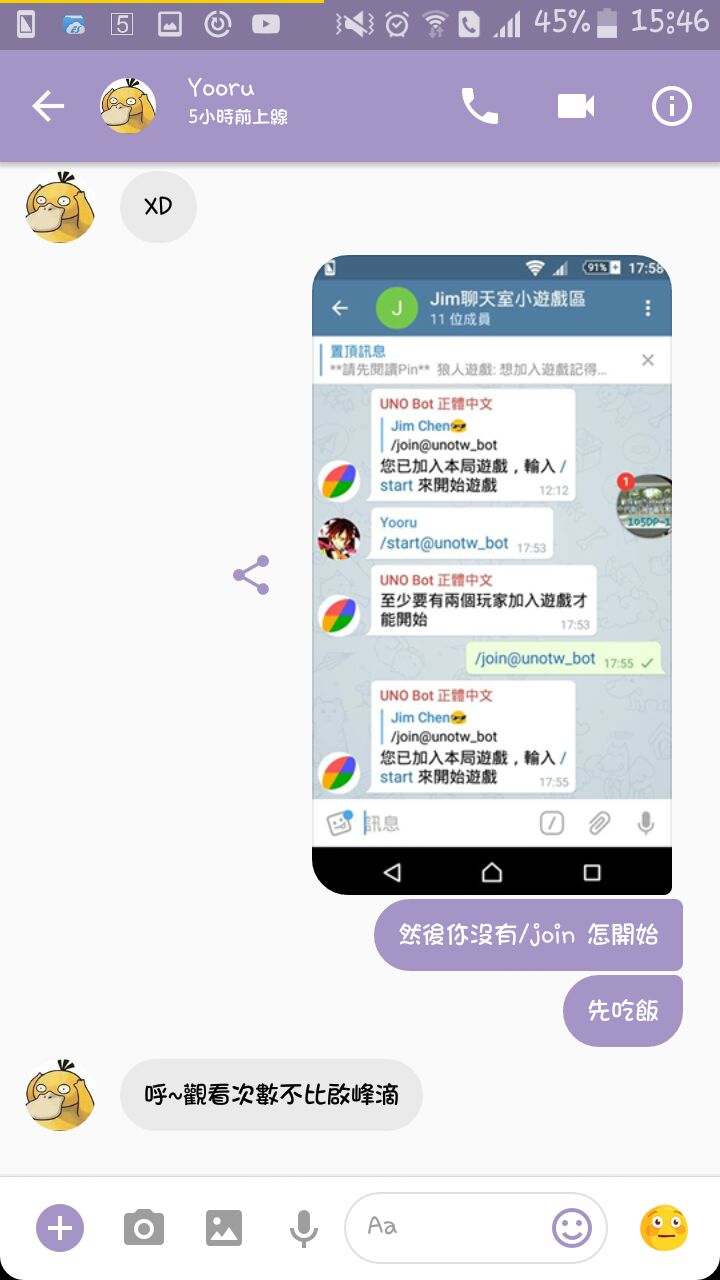Viewport: 720px width, 1280px height.
Task: Open Yooru's profile picture in header
Action: coord(128,106)
